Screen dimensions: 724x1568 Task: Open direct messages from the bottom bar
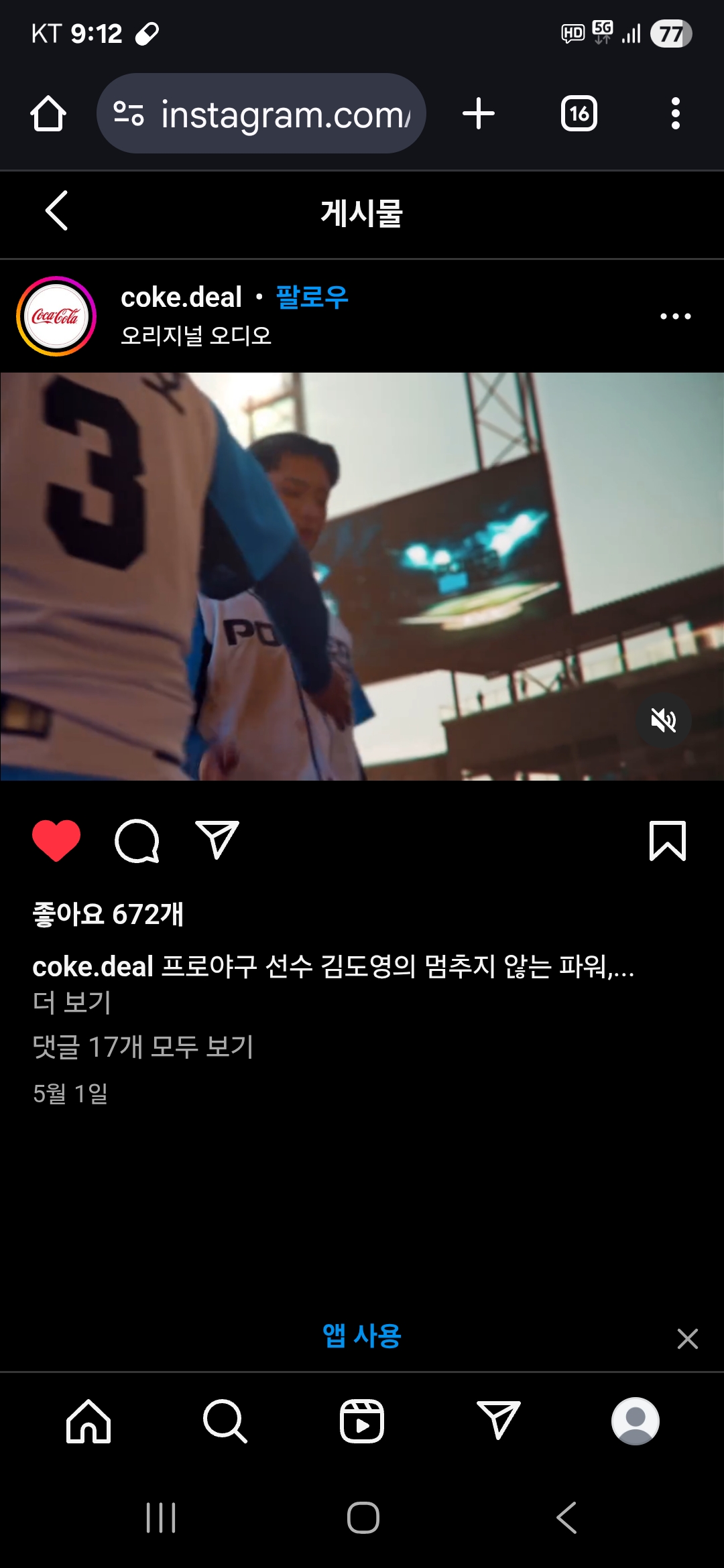[x=499, y=1421]
